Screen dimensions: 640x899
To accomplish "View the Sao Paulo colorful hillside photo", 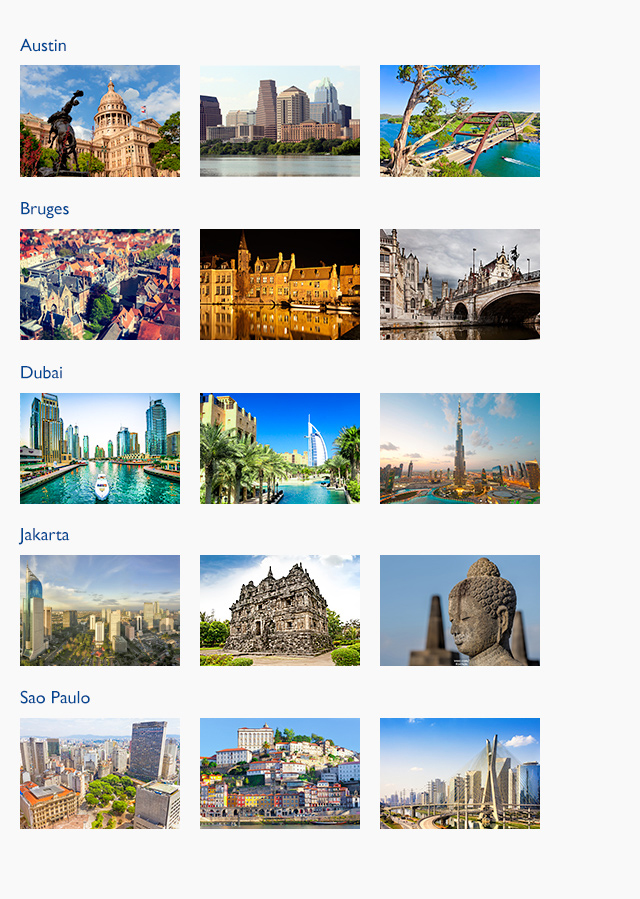I will 280,773.
